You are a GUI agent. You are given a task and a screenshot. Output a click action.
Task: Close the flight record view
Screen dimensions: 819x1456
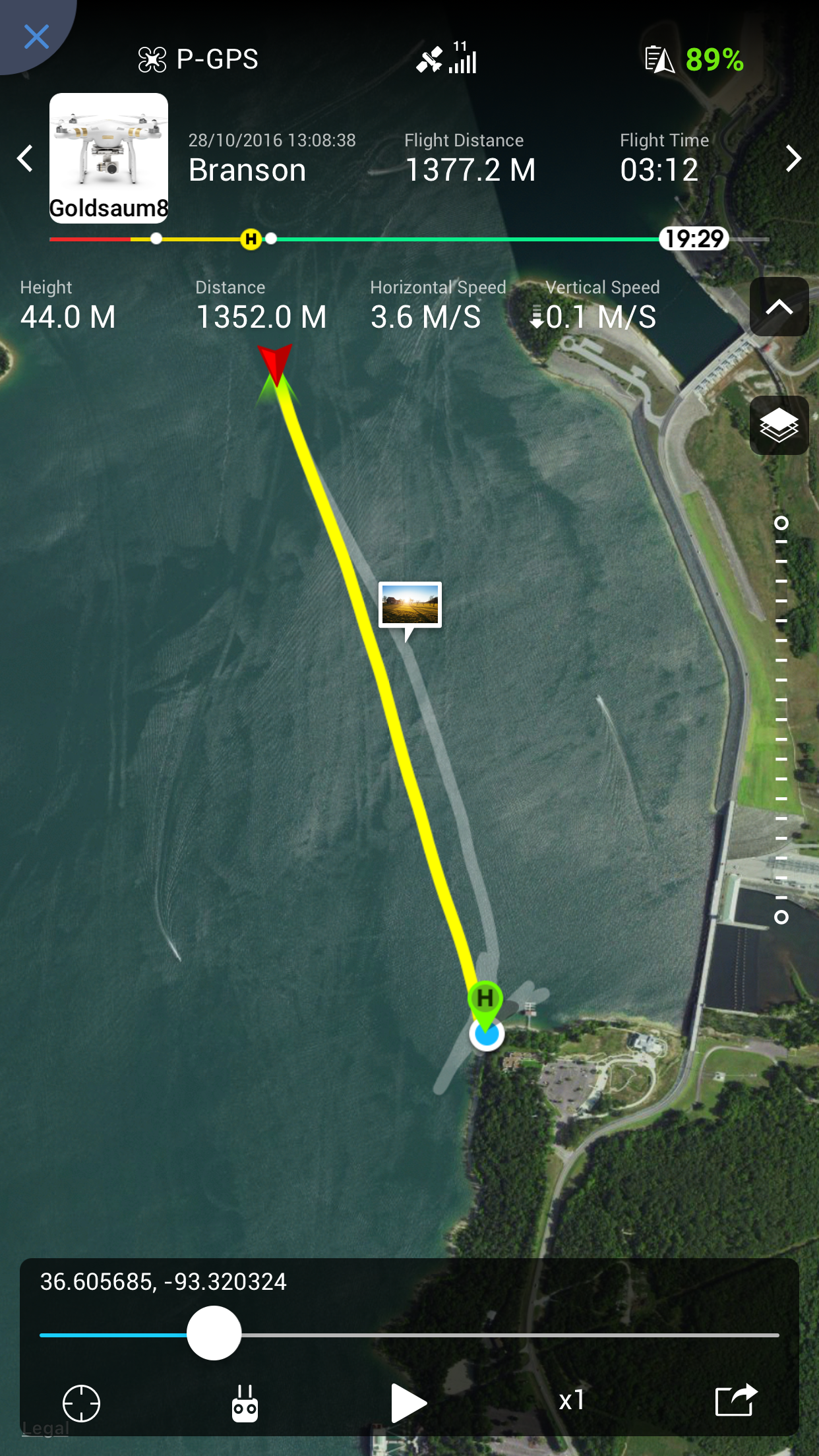36,37
